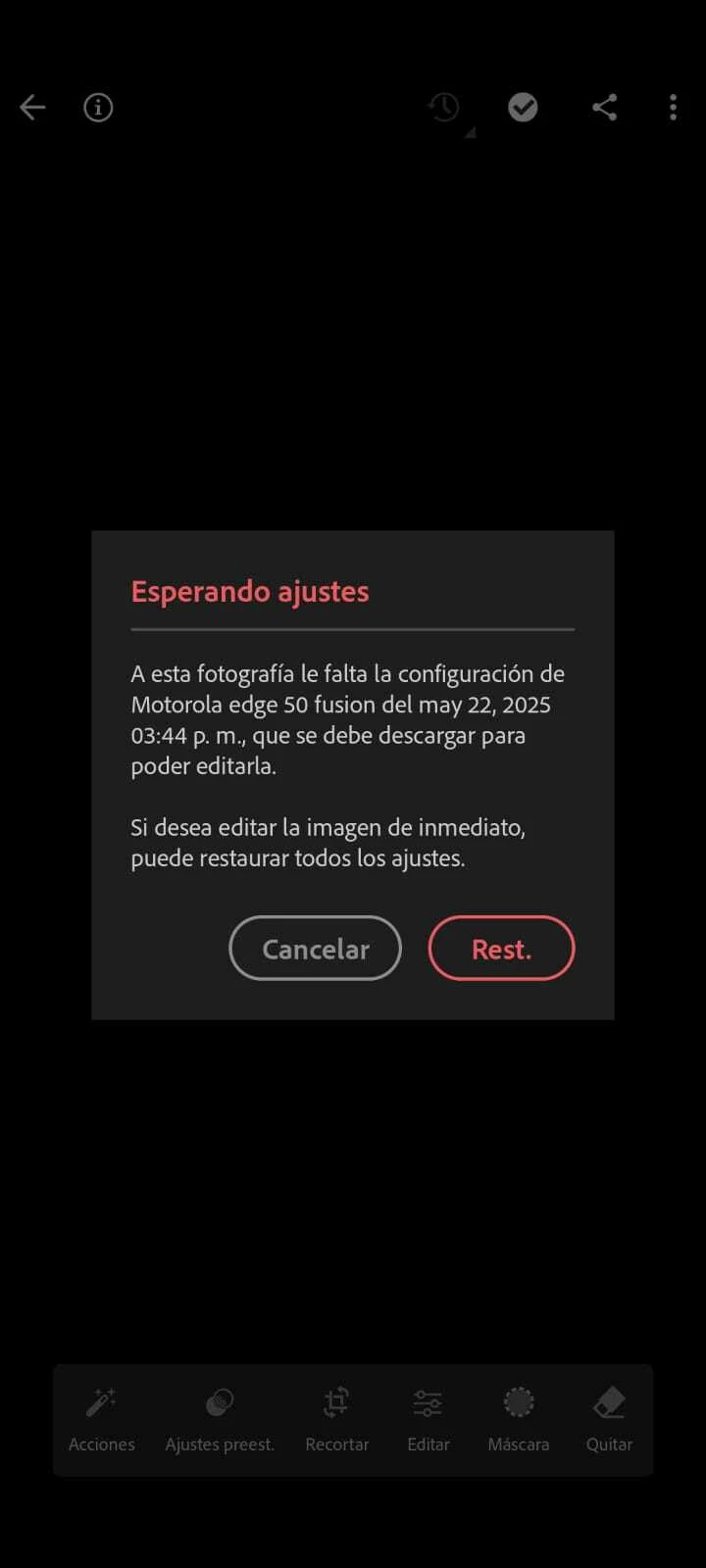Open the edit history versions icon

[x=444, y=107]
